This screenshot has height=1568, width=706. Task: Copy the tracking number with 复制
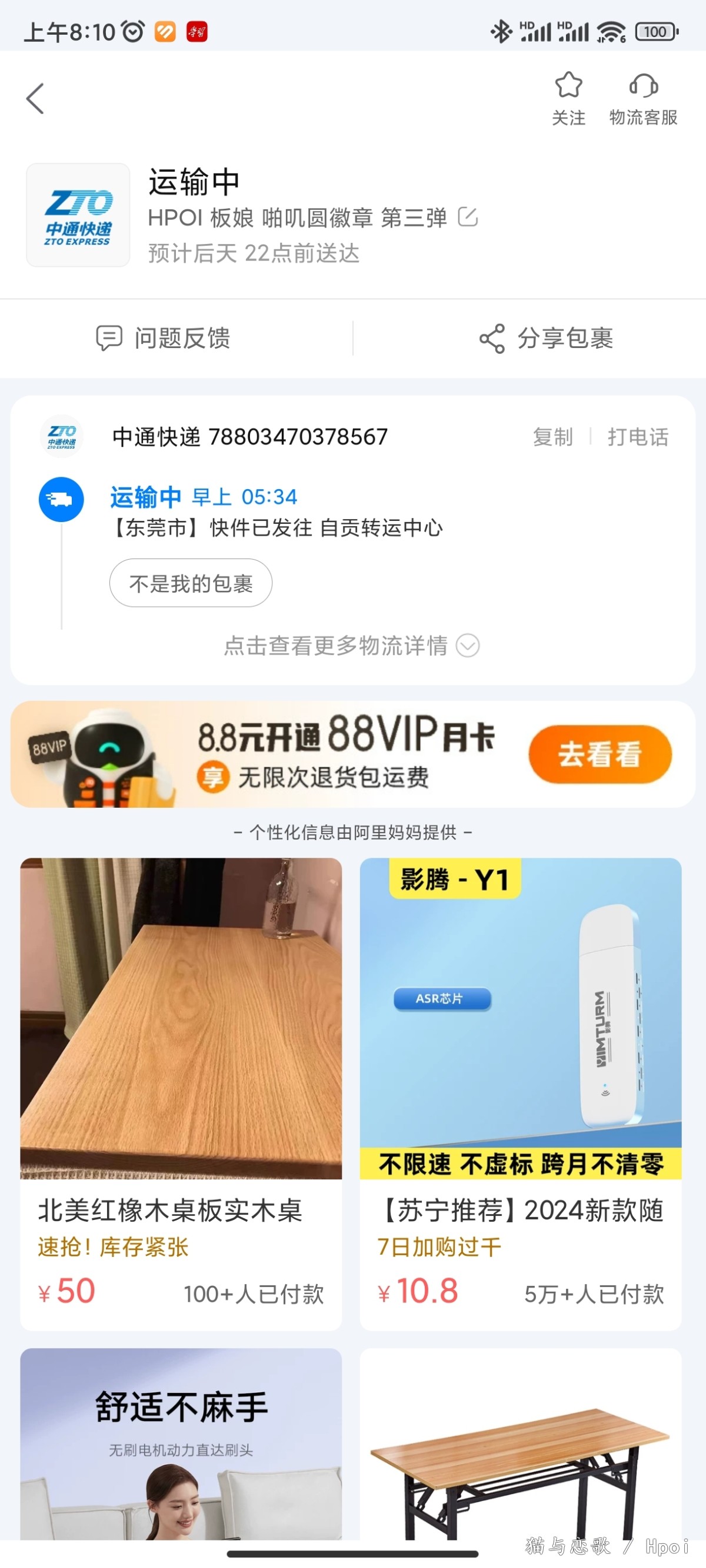(x=552, y=436)
